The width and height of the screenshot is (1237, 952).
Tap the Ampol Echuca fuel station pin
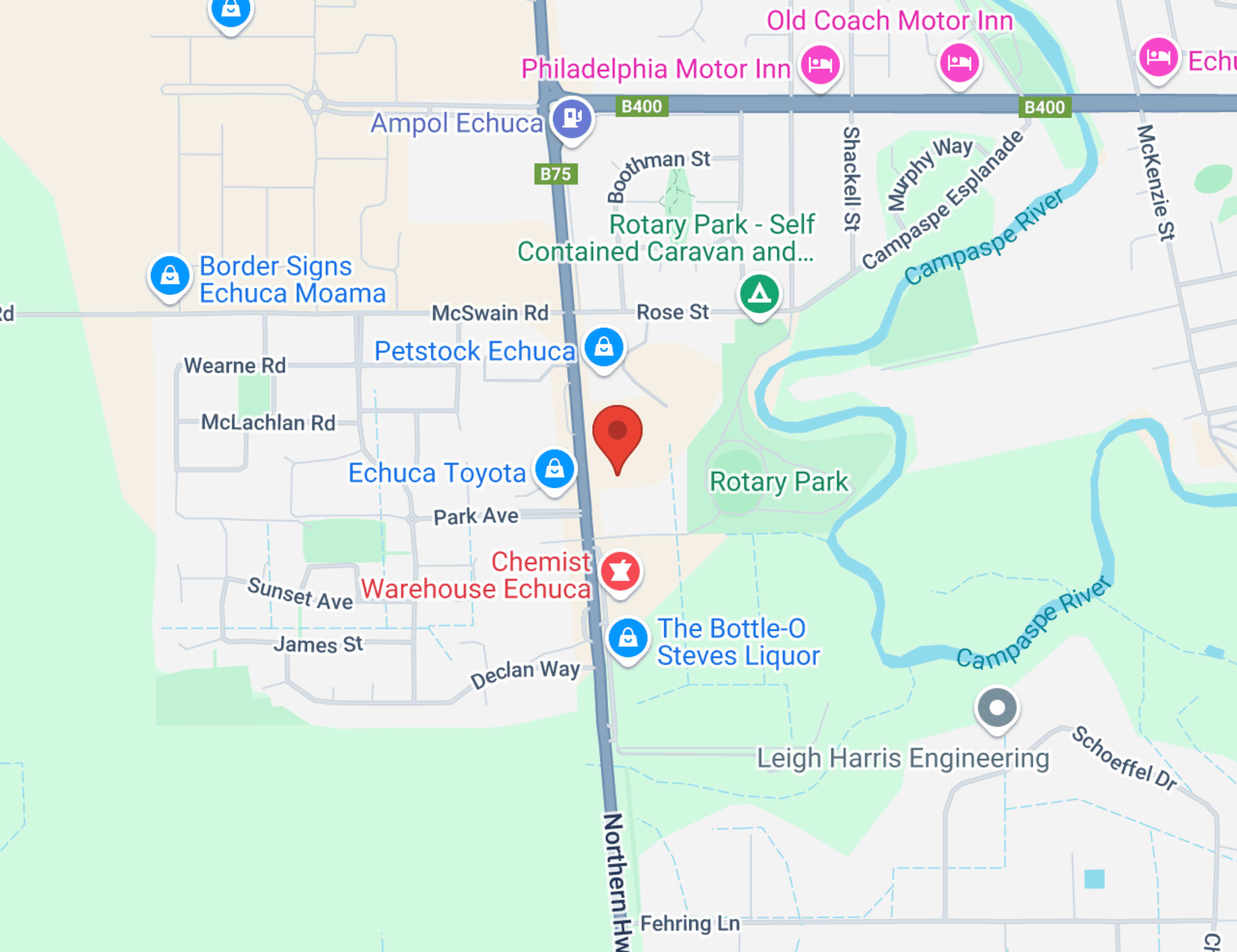click(x=572, y=119)
